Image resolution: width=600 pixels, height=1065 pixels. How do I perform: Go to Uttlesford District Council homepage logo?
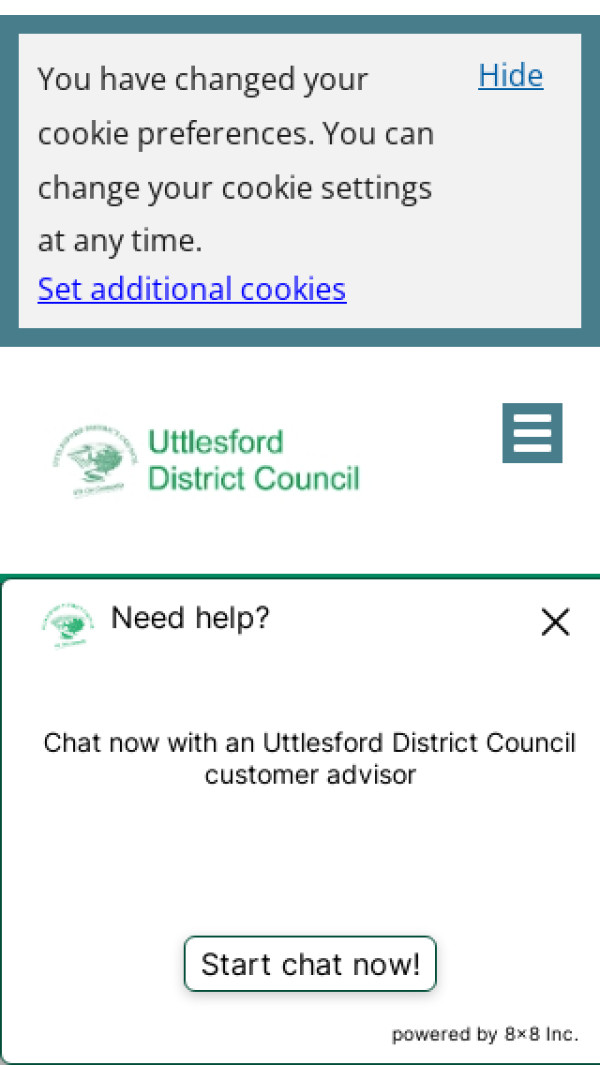click(206, 460)
